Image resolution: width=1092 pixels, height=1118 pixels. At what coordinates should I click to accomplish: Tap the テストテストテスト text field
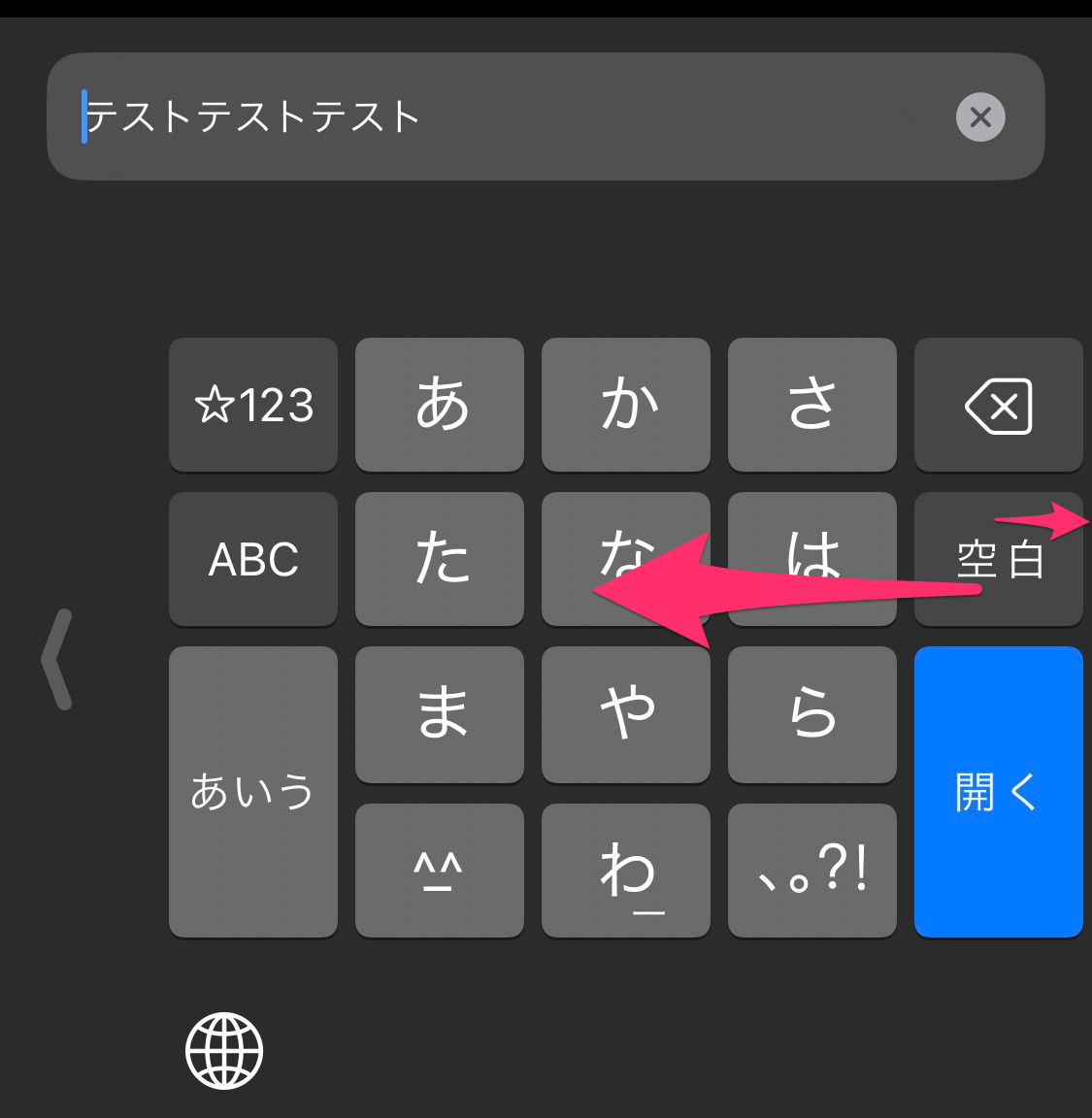pyautogui.click(x=485, y=117)
